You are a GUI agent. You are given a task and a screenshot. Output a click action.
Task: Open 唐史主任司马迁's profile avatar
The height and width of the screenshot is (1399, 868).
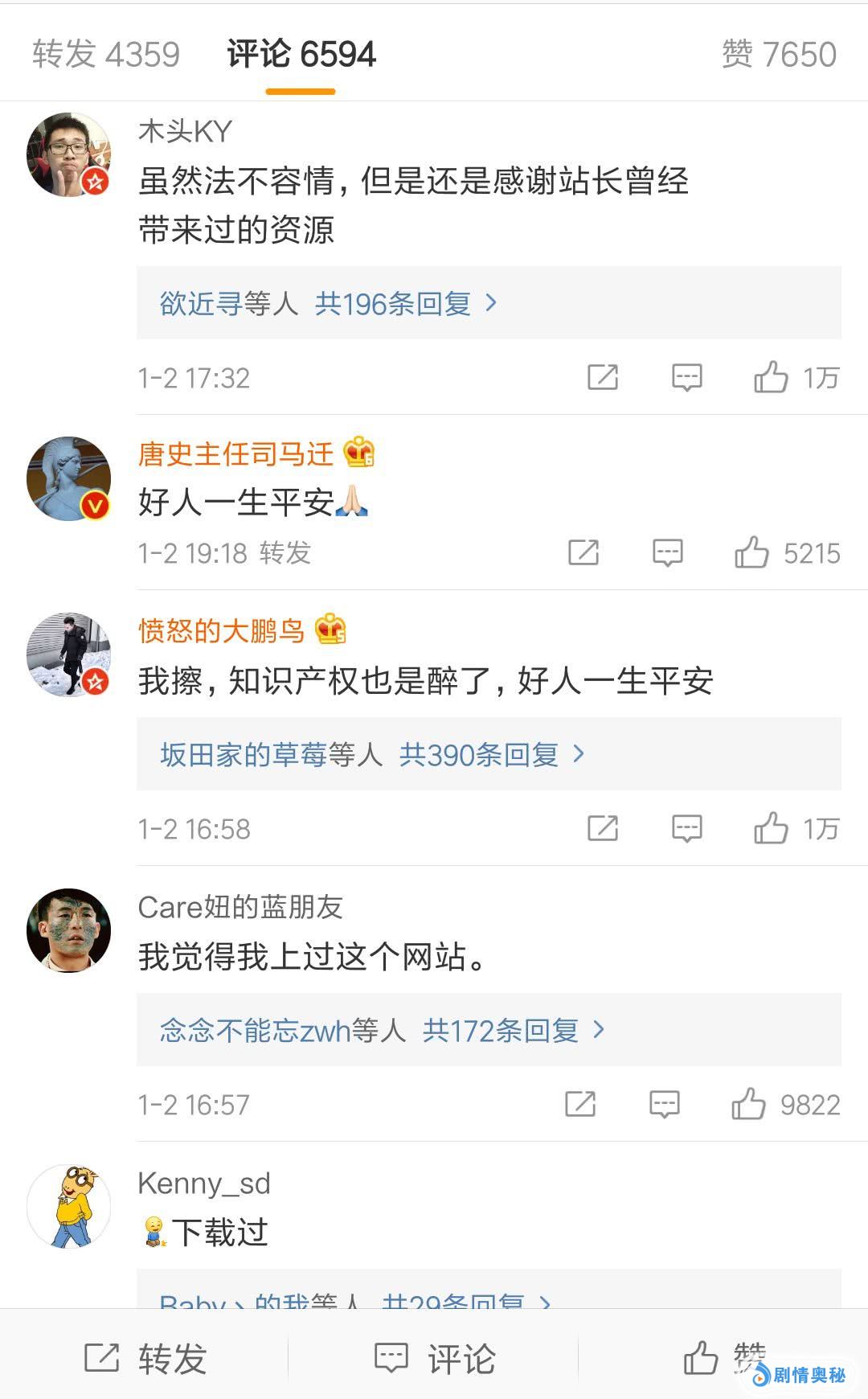[x=69, y=479]
